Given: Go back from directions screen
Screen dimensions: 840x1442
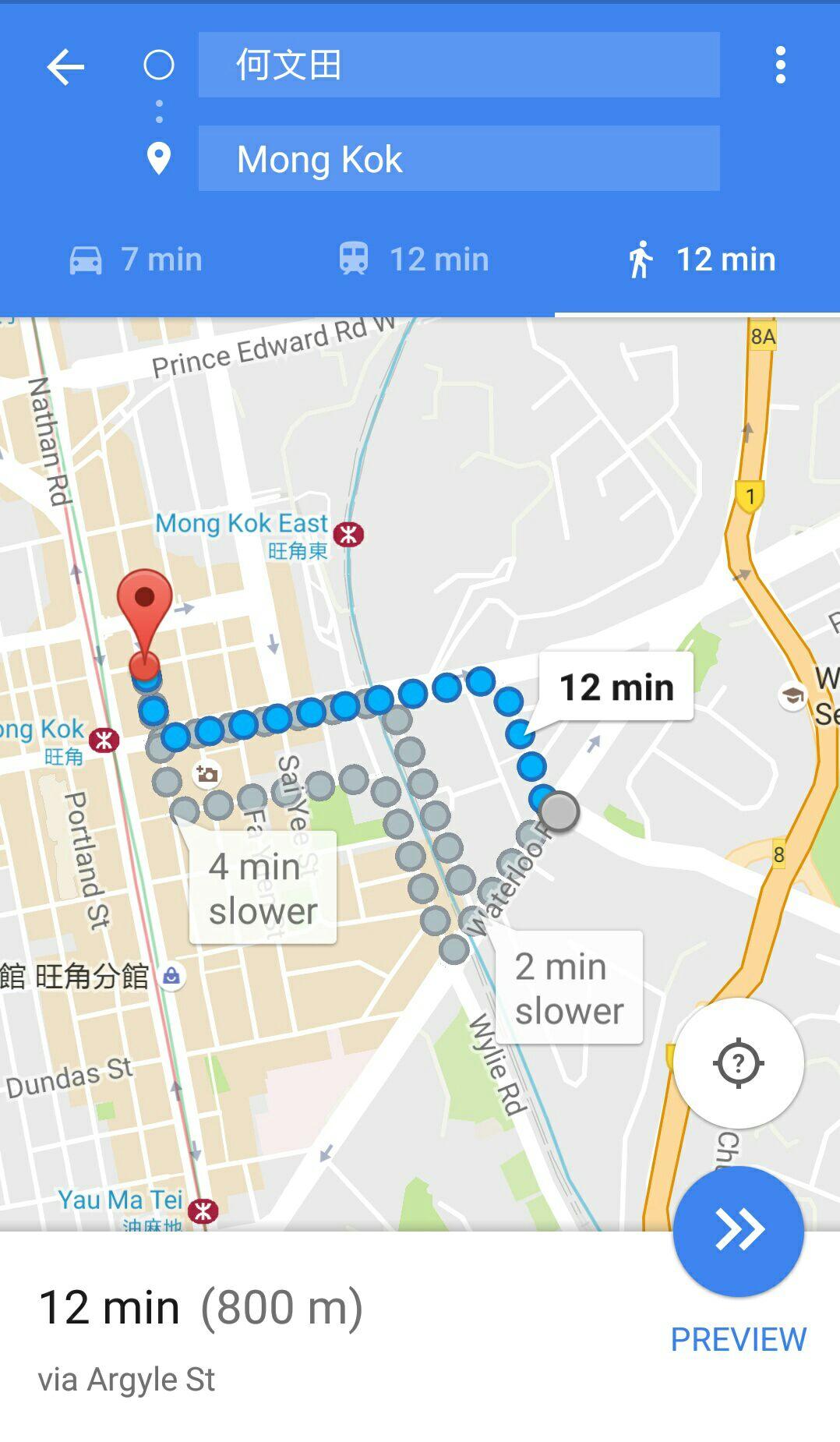Looking at the screenshot, I should [65, 66].
